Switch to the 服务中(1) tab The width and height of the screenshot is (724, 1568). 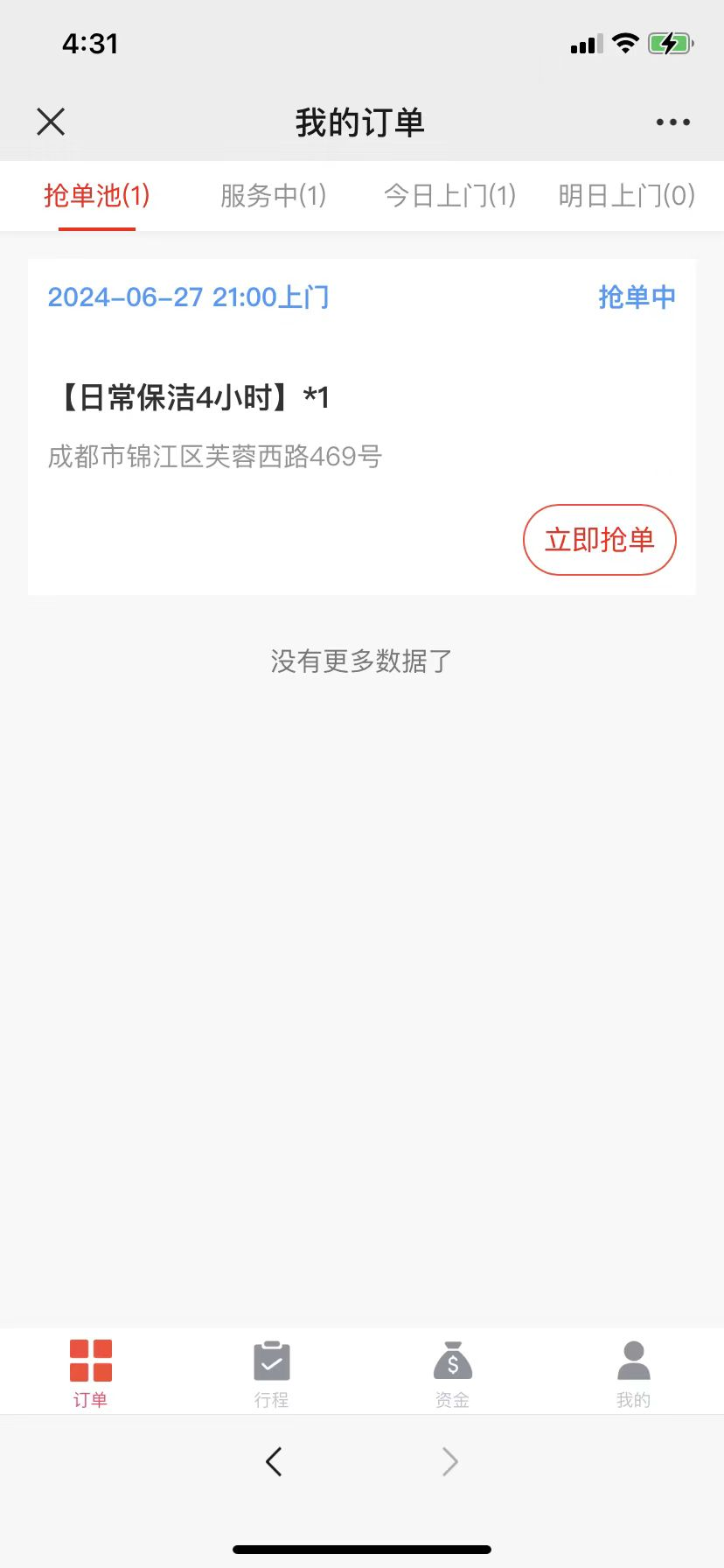pos(273,196)
